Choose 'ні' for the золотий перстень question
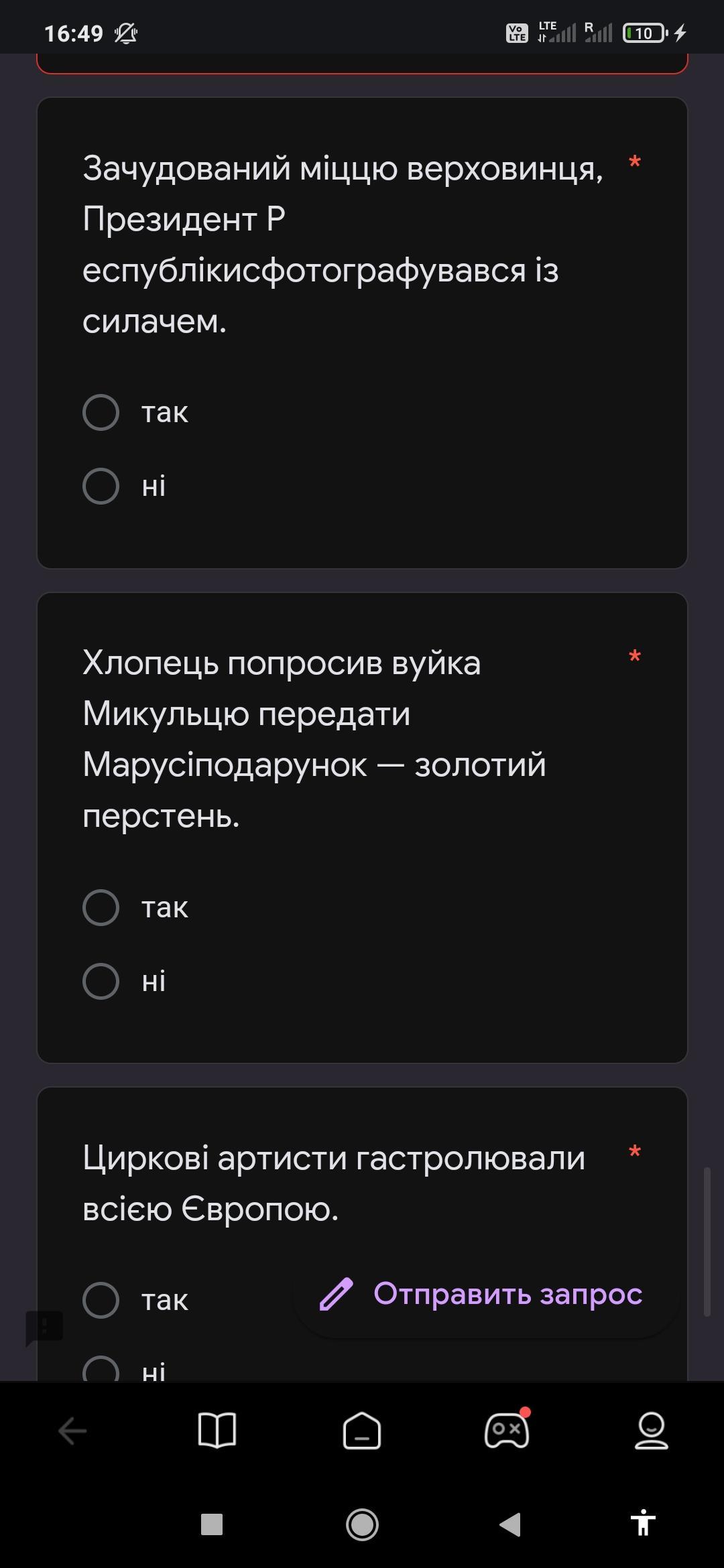724x1568 pixels. click(101, 981)
